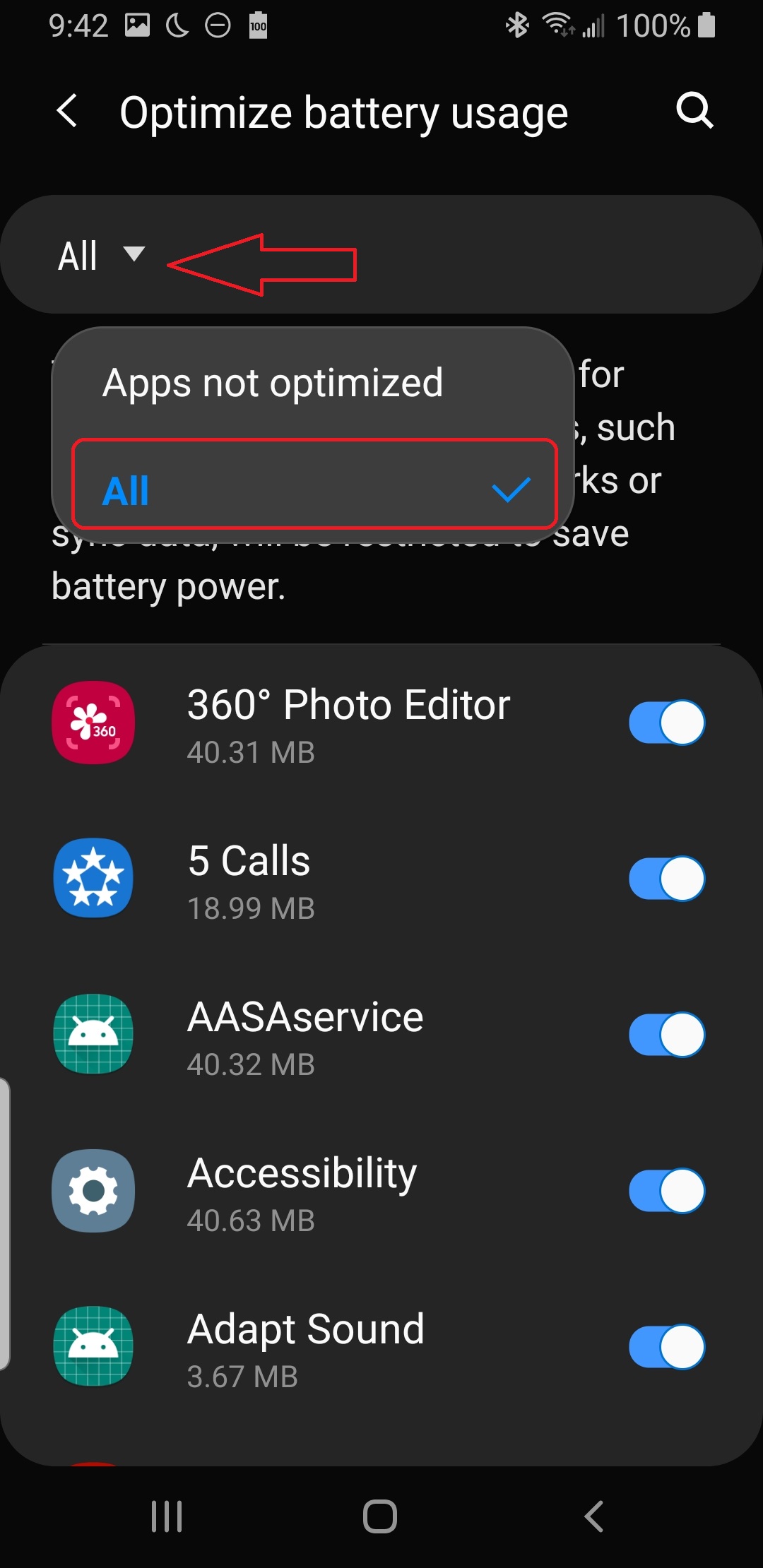
Task: Go to the home screen
Action: 380,1516
